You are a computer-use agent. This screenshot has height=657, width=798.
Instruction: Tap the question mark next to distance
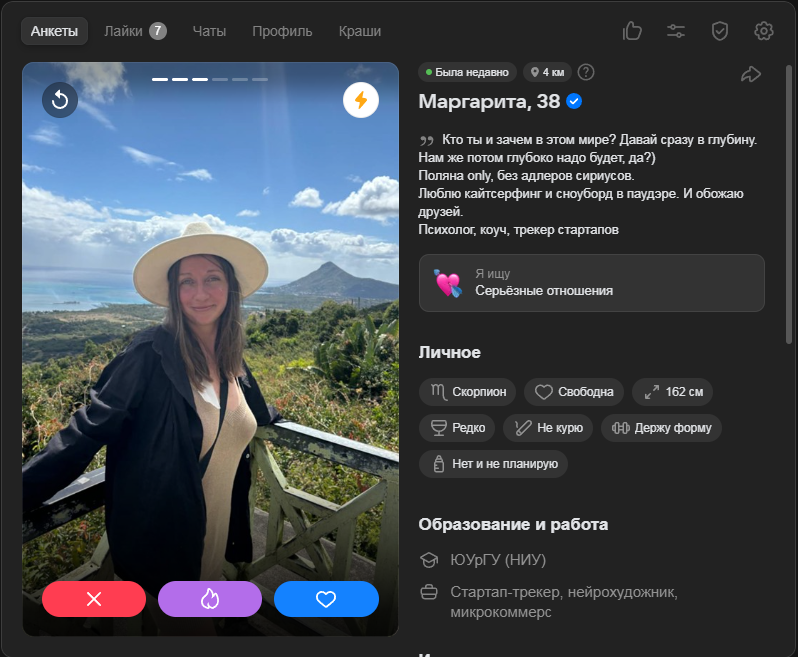586,72
